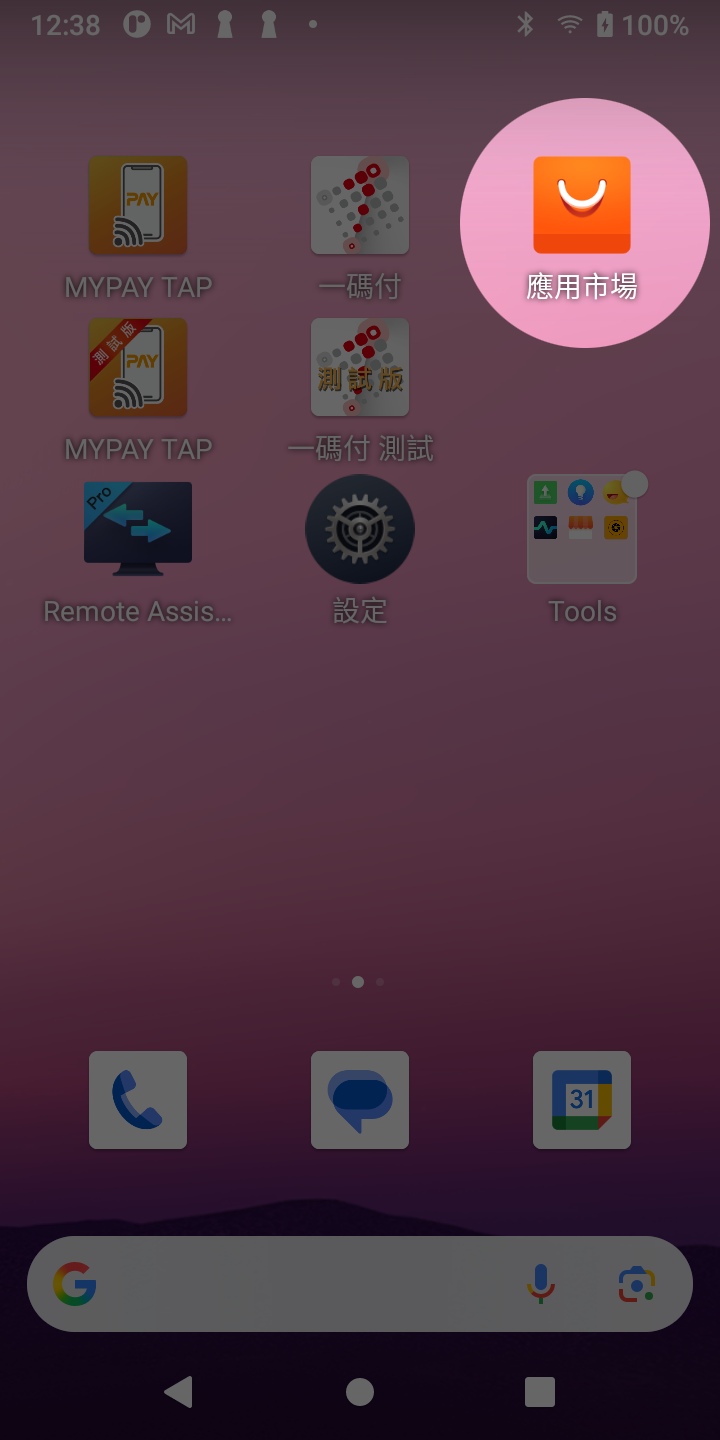Image resolution: width=720 pixels, height=1440 pixels.
Task: Start a voice search with the microphone
Action: pyautogui.click(x=541, y=1284)
